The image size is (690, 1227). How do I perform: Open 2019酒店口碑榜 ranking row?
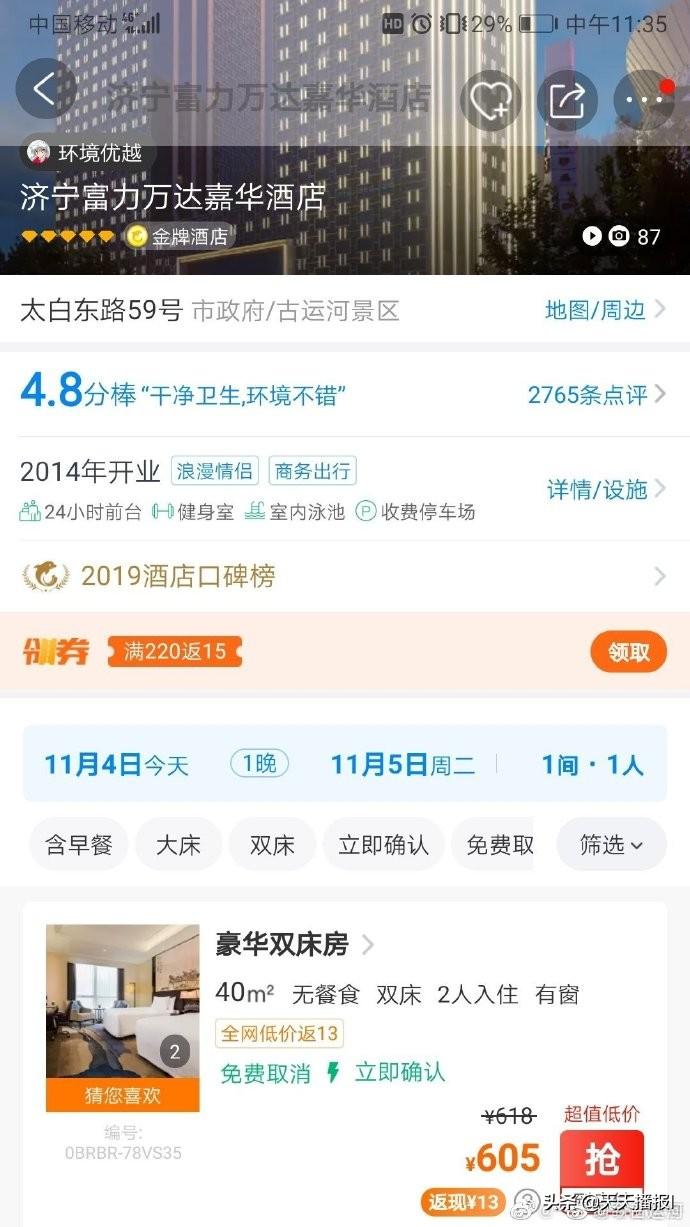[x=344, y=576]
